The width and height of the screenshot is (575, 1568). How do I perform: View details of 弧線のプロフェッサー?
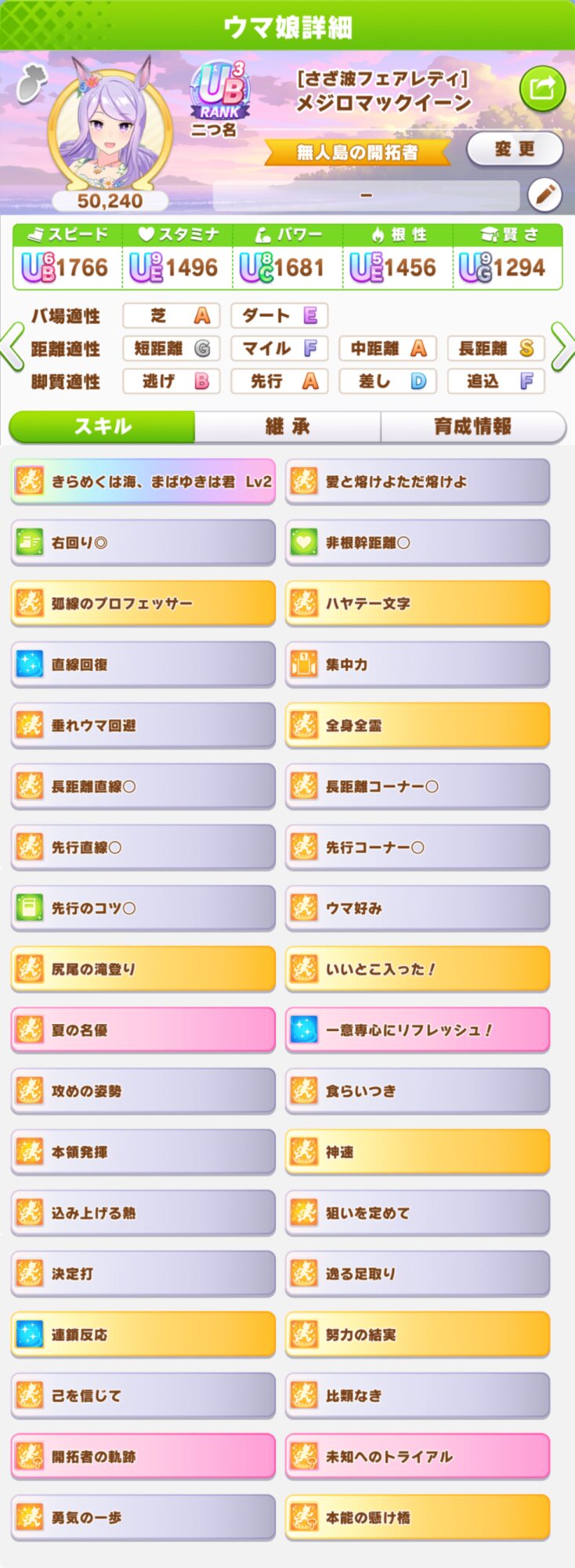click(143, 604)
